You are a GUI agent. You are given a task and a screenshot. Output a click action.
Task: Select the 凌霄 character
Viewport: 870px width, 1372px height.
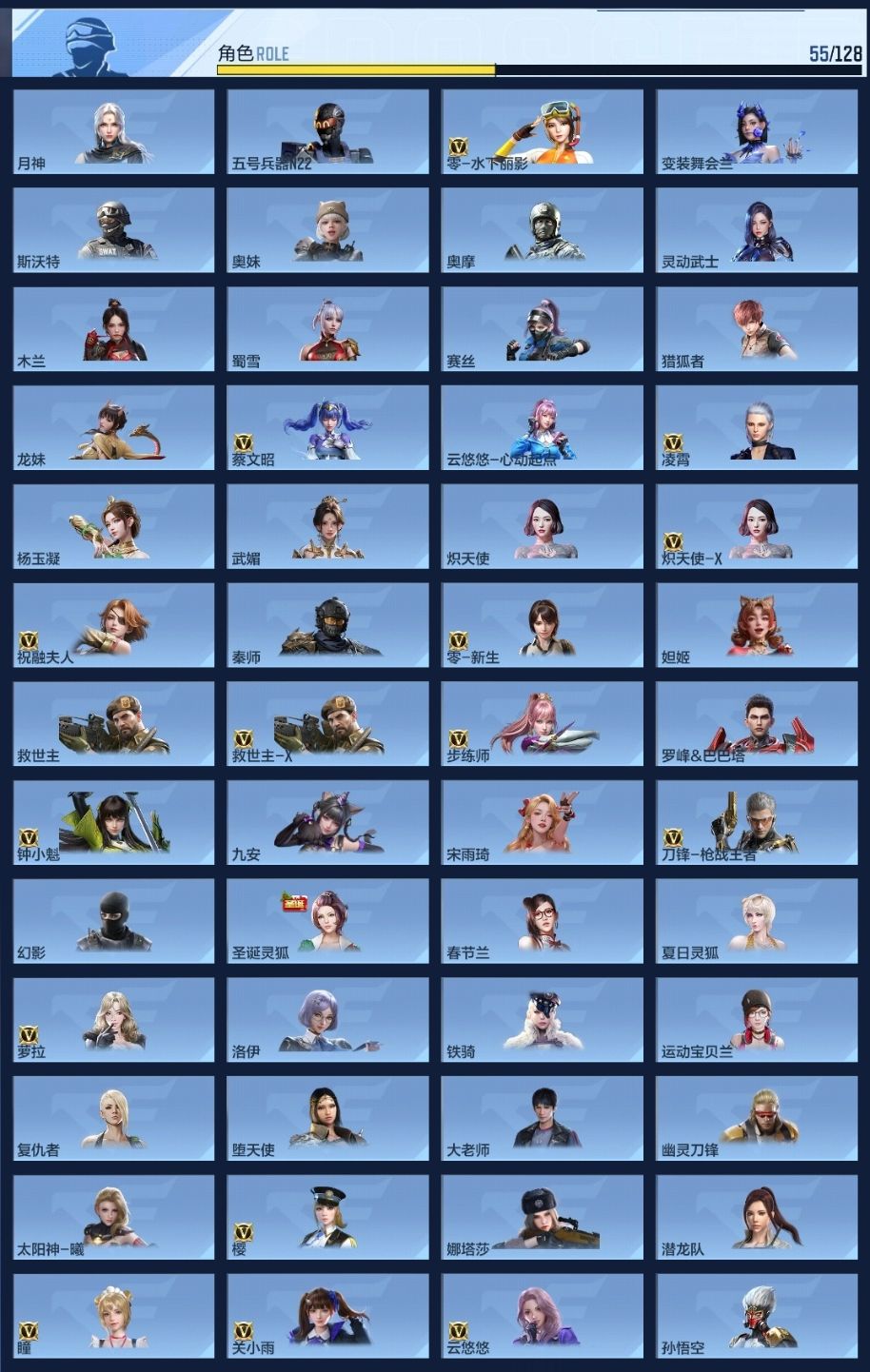click(x=757, y=428)
